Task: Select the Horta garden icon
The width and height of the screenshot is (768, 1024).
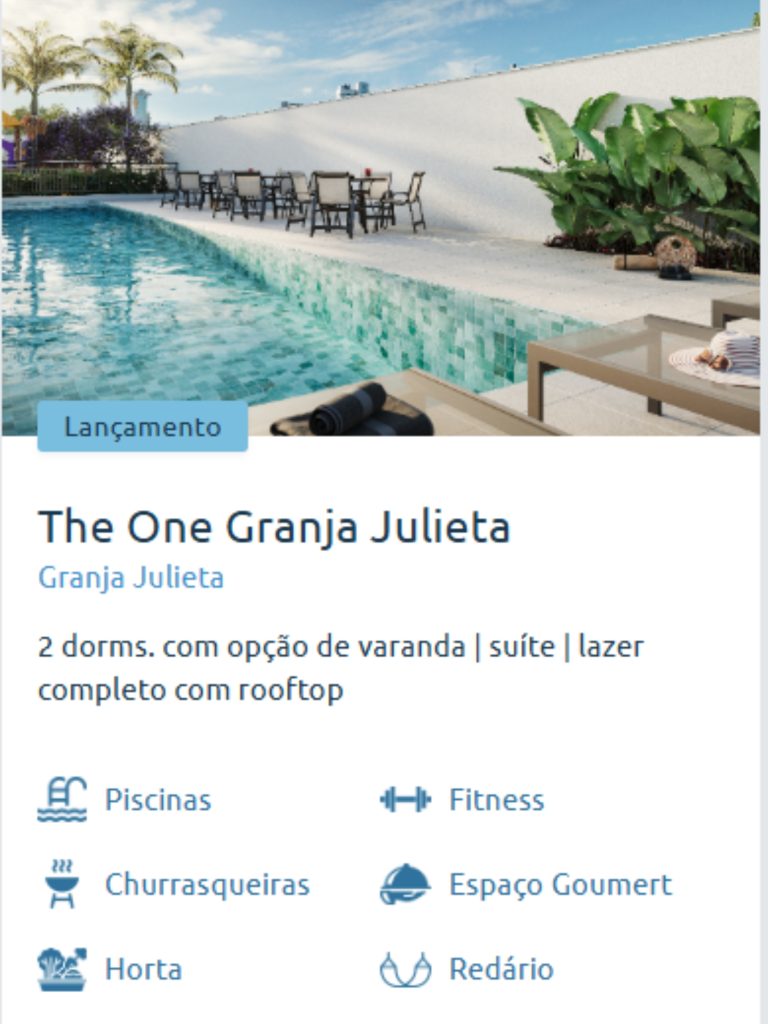Action: click(62, 968)
